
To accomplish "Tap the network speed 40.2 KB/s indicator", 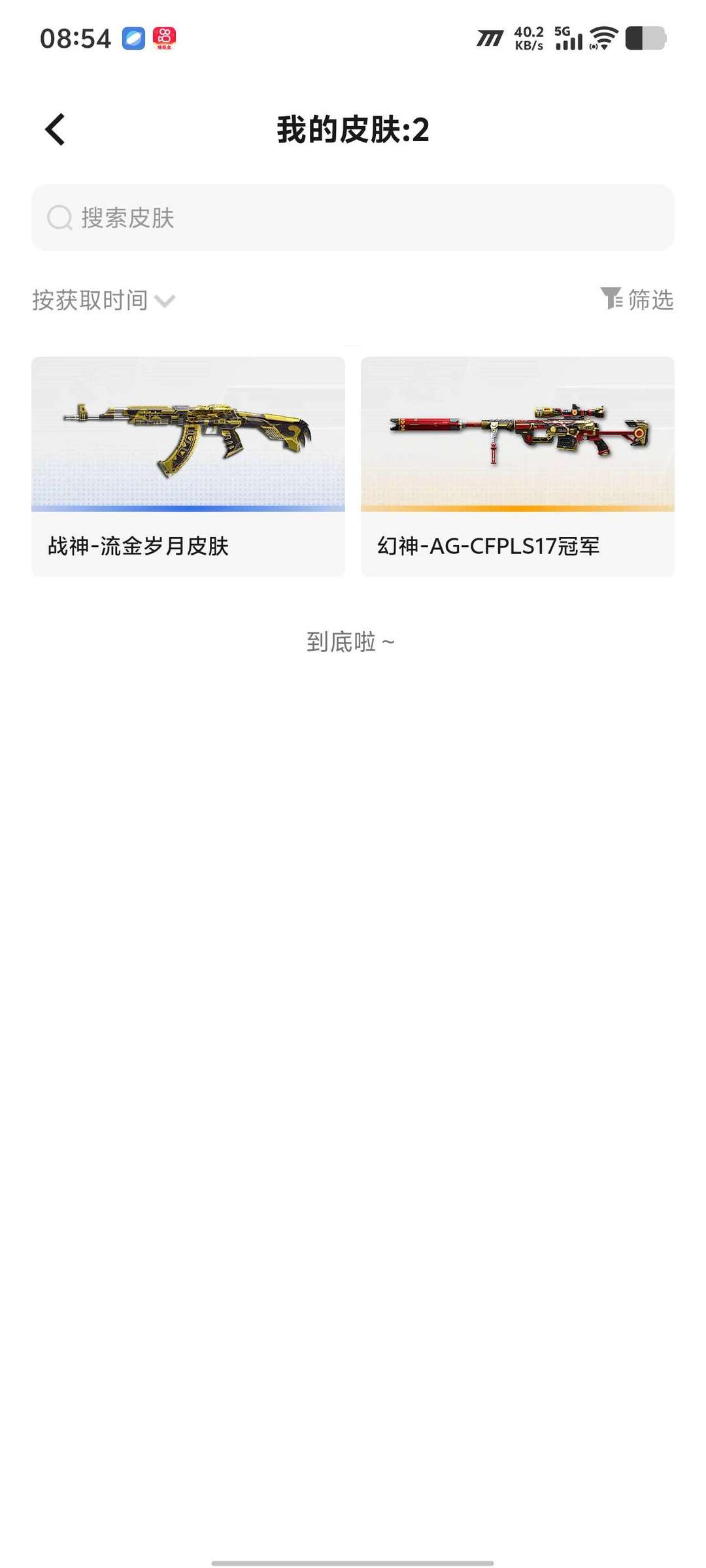I will tap(527, 38).
